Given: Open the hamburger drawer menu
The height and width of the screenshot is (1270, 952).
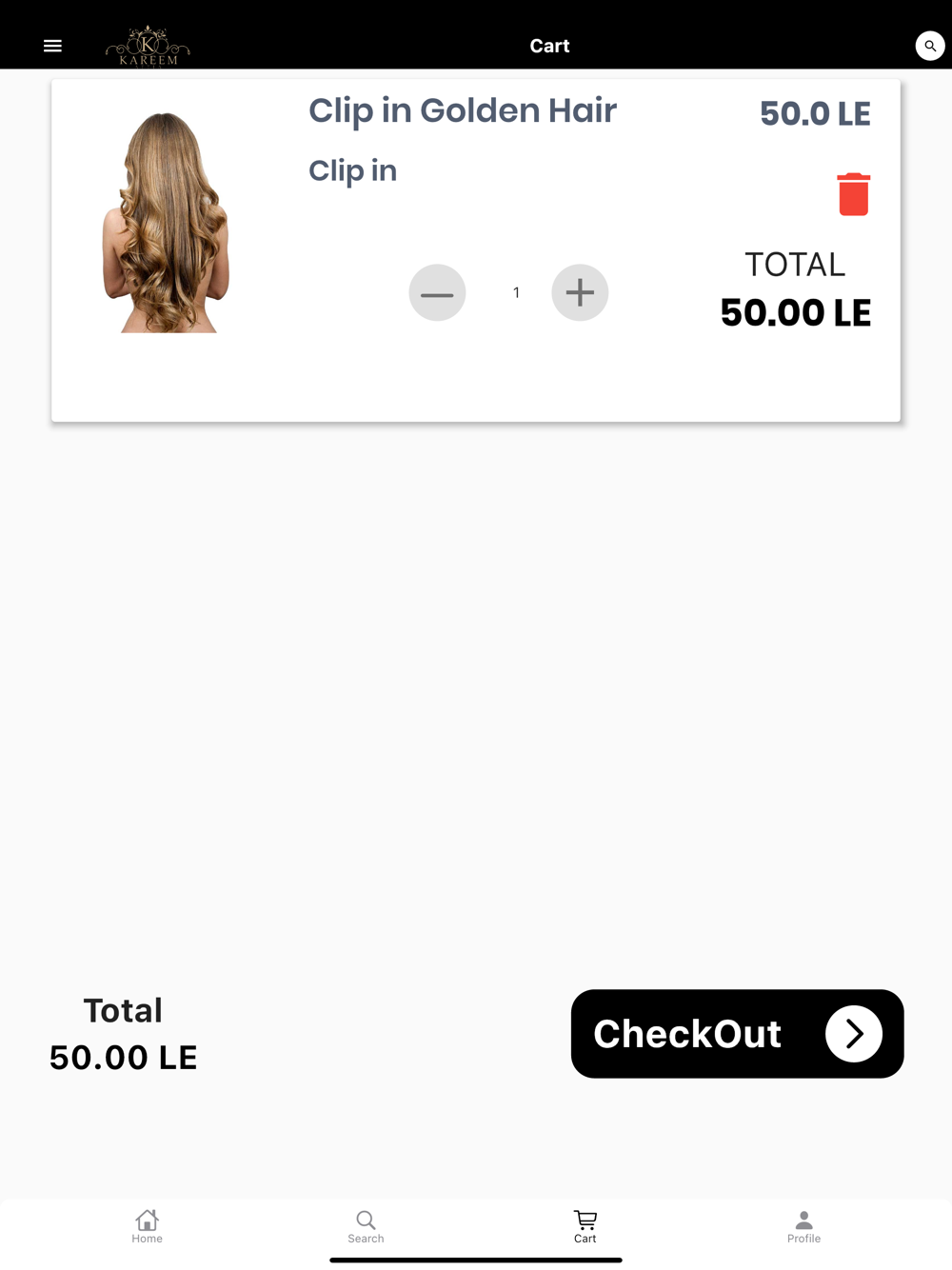Looking at the screenshot, I should click(x=52, y=46).
